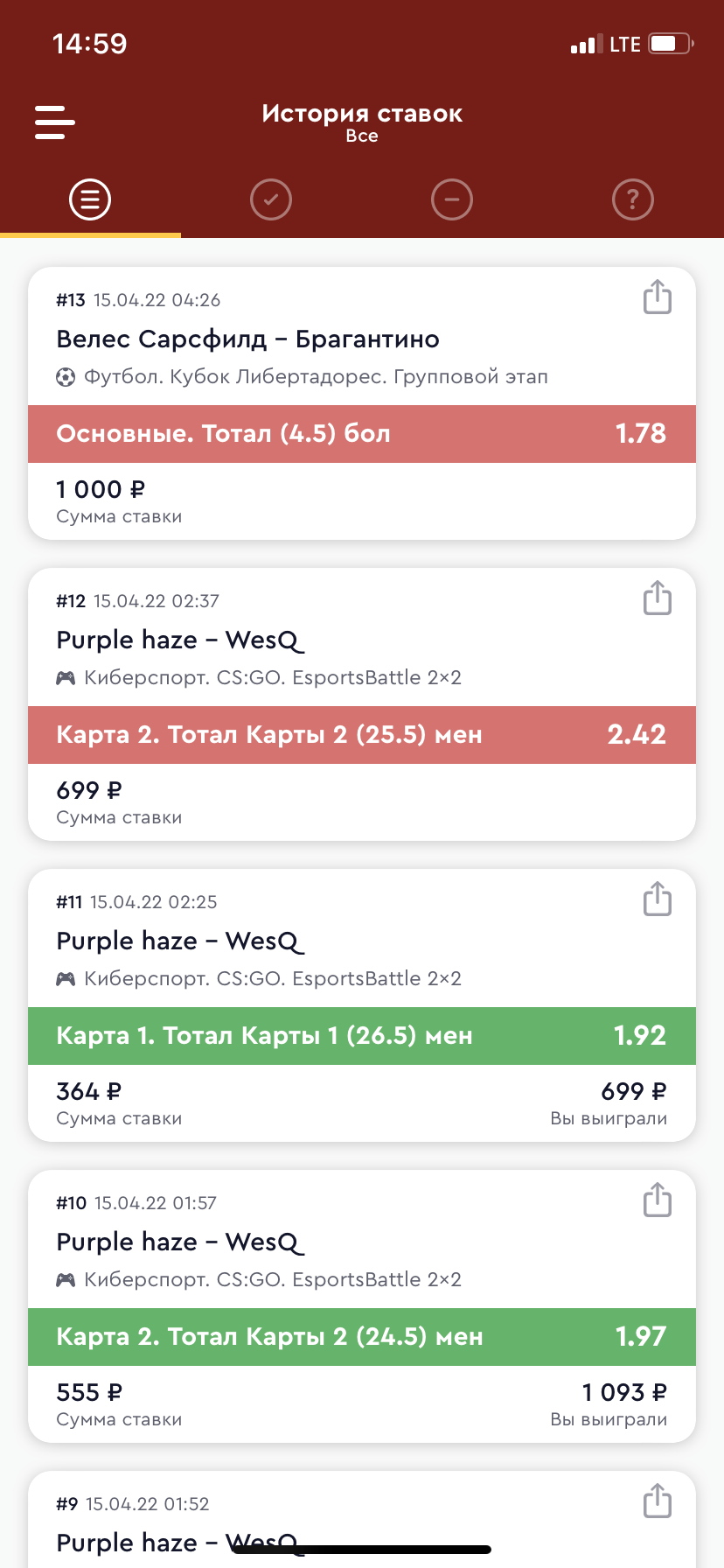This screenshot has height=1568, width=724.
Task: Share bet #9 from 01:52
Action: click(658, 1501)
